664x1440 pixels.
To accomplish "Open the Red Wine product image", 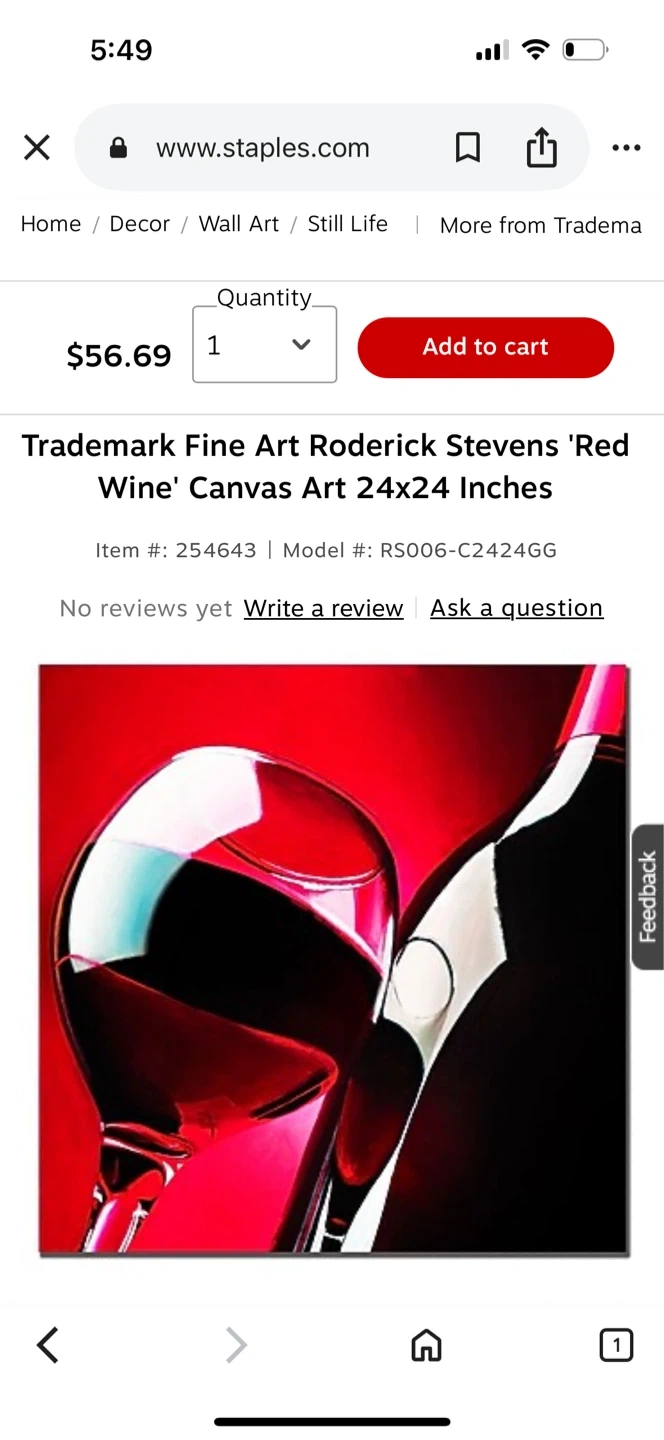I will (x=333, y=958).
